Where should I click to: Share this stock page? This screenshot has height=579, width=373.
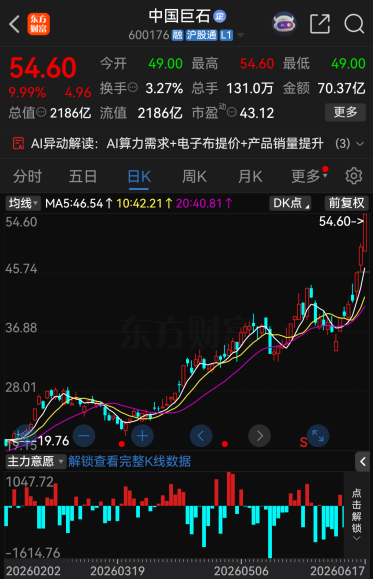tap(320, 24)
